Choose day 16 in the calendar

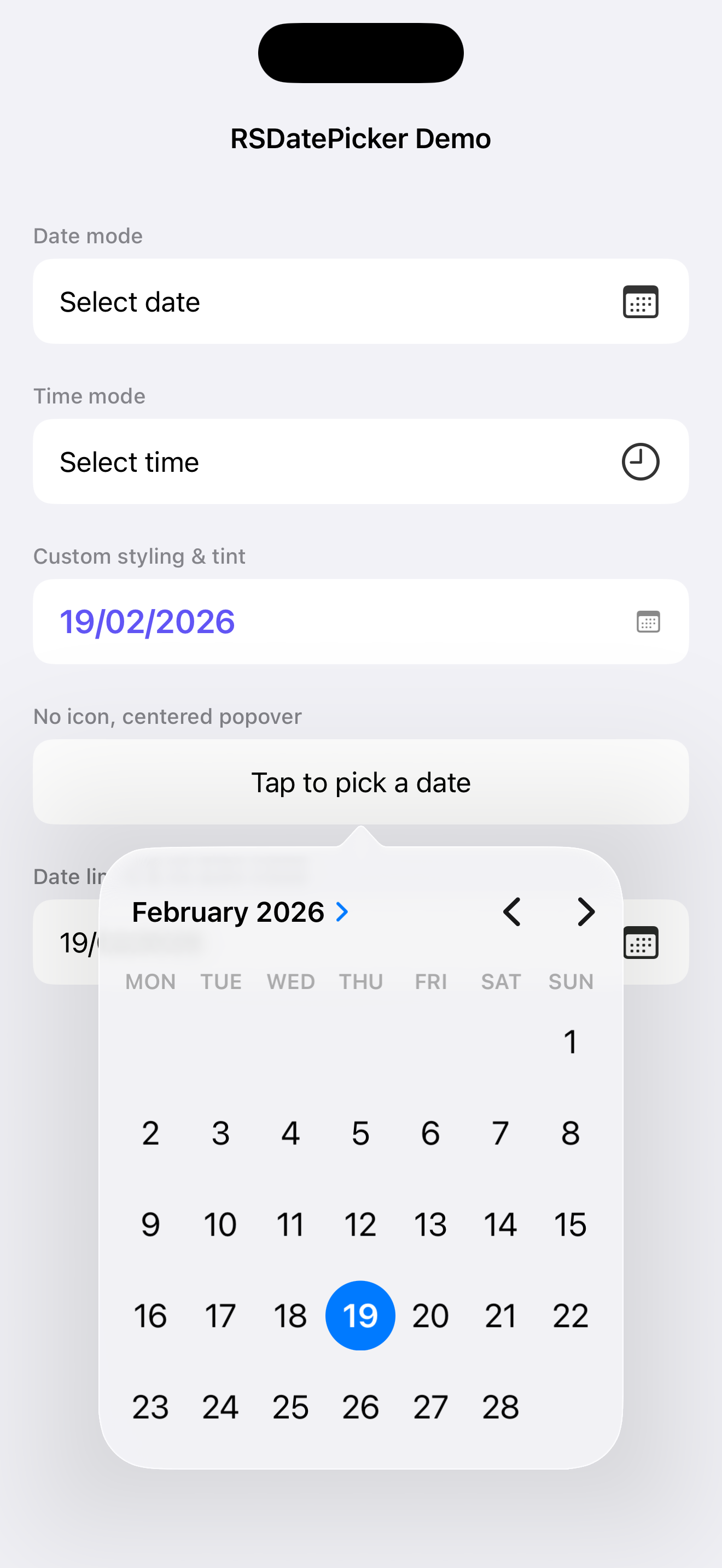pyautogui.click(x=150, y=1315)
